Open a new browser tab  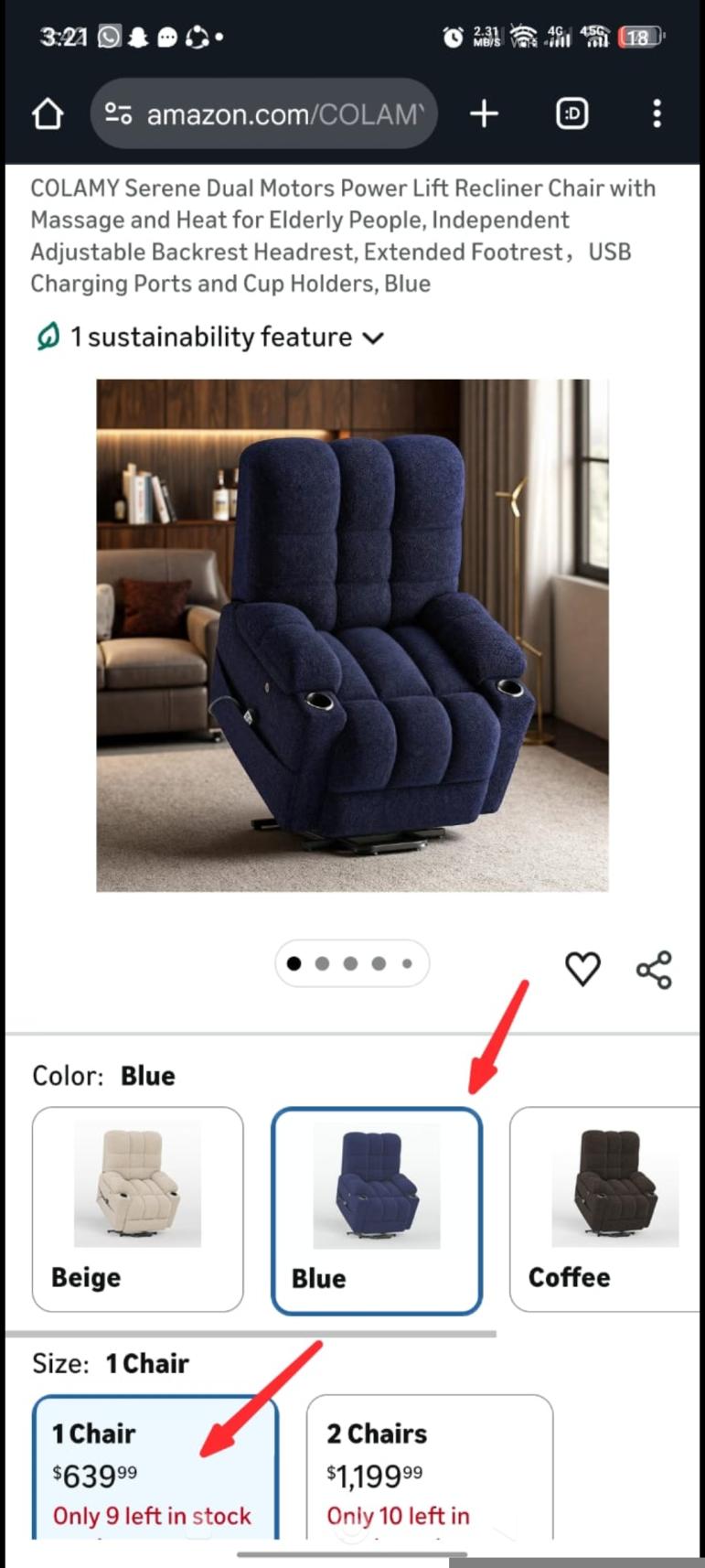[484, 114]
